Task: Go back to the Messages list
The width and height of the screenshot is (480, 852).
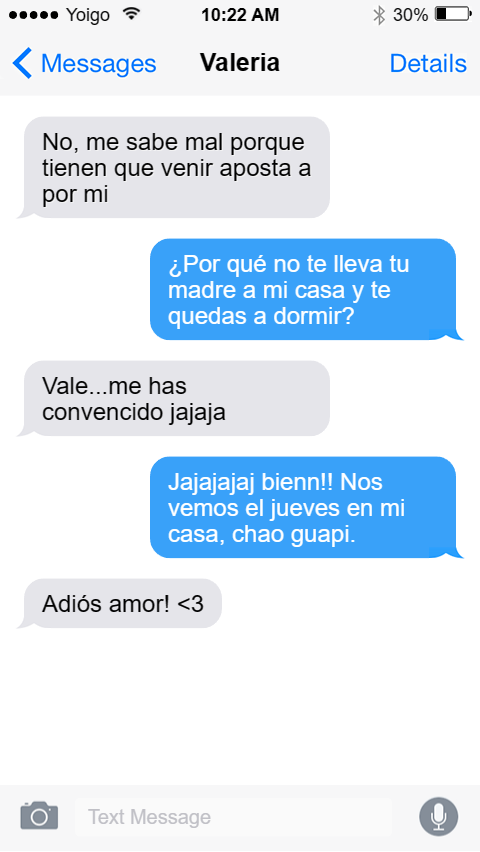Action: click(84, 64)
